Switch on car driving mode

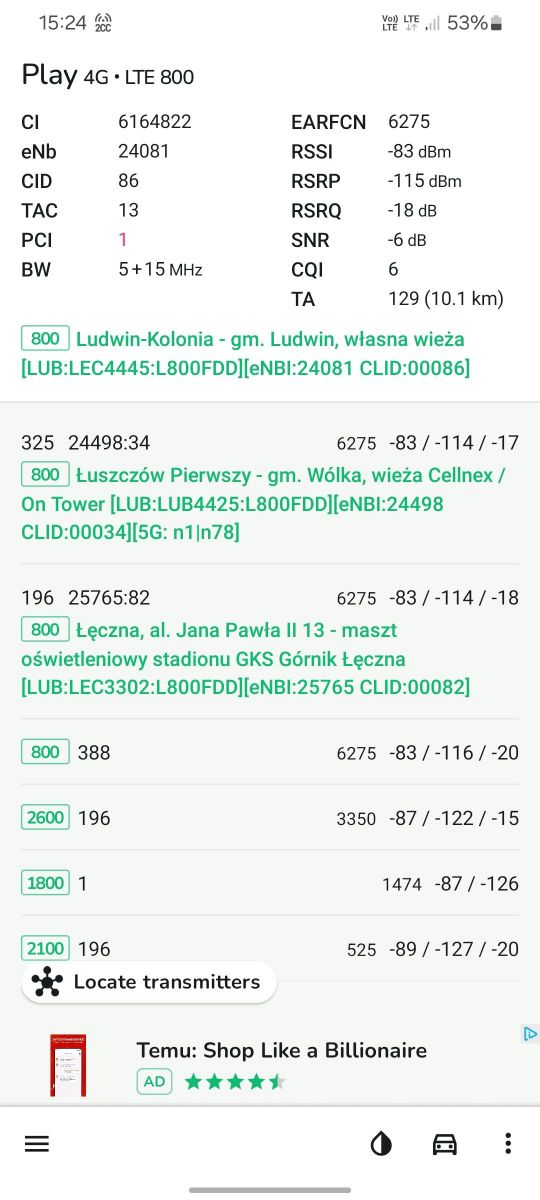coord(445,1144)
